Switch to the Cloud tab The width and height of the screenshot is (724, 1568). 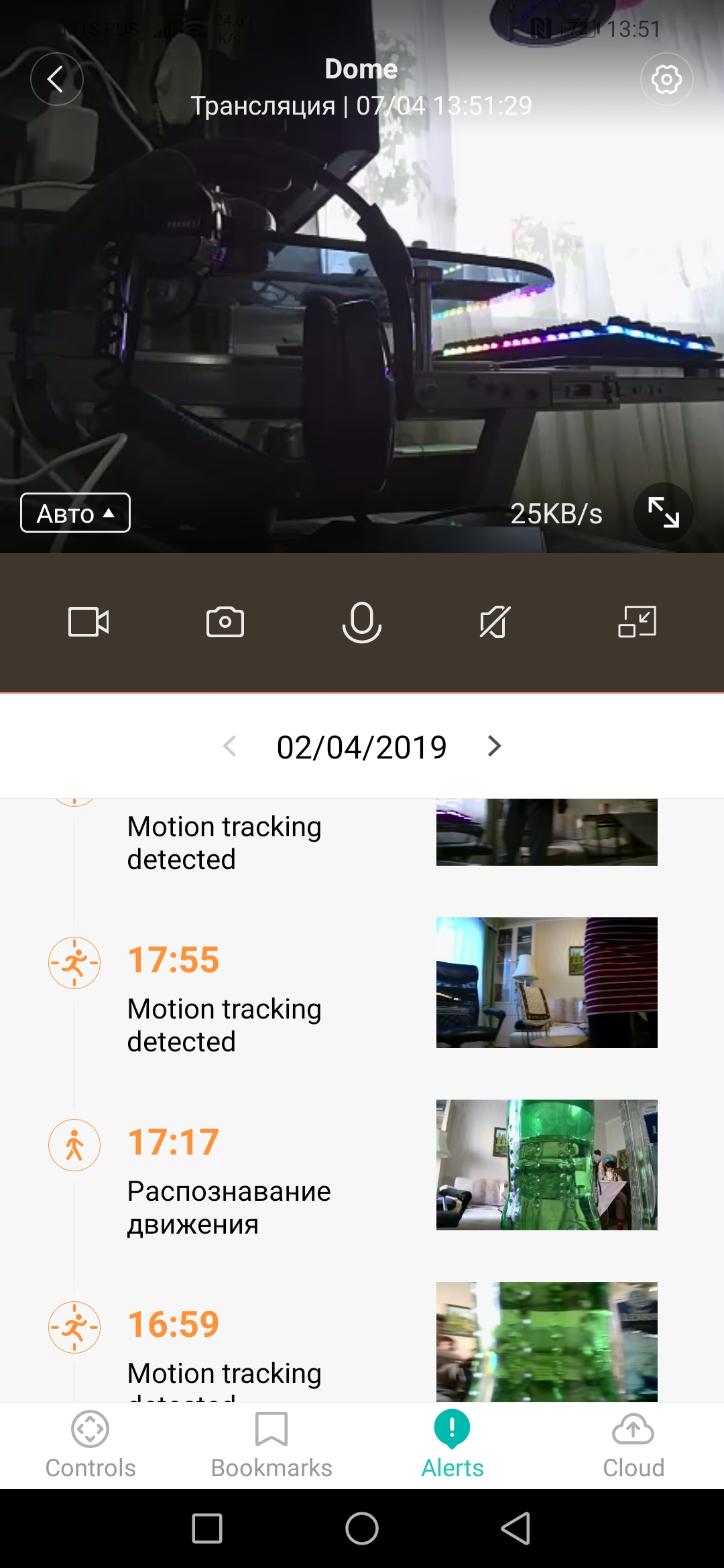coord(633,1445)
